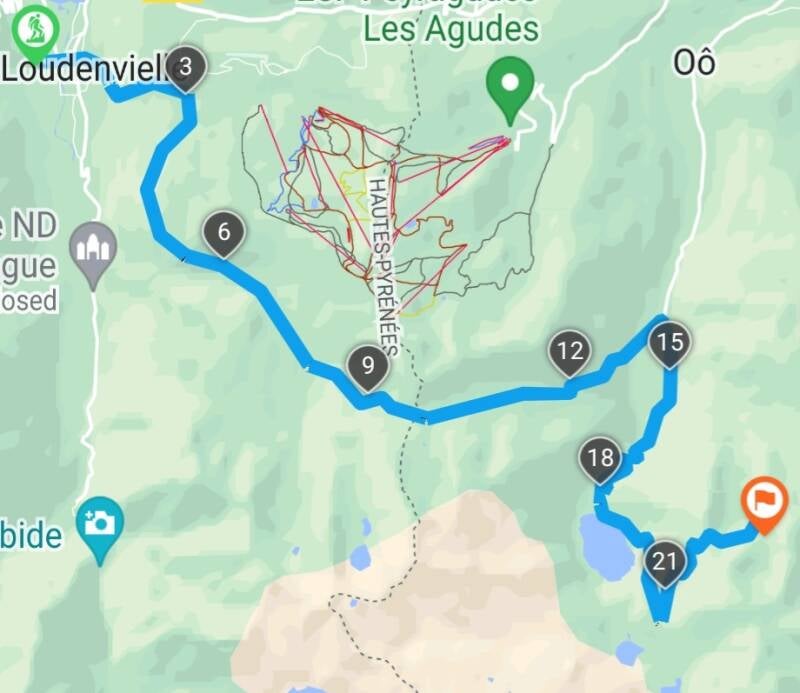Open the green location pin below Les Agudes
The width and height of the screenshot is (800, 693).
click(511, 85)
